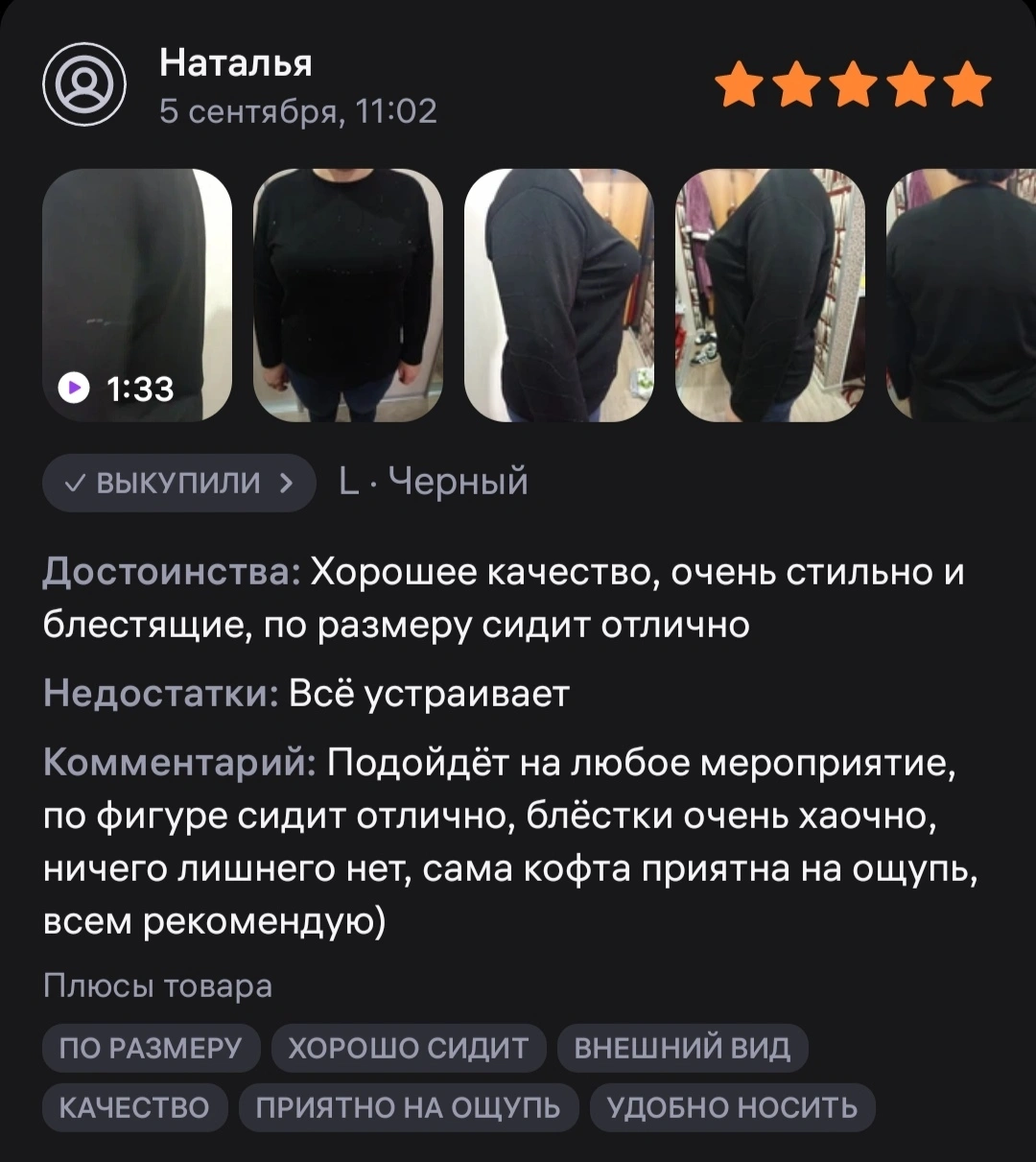This screenshot has width=1036, height=1162.
Task: Click the L · Черный variant label
Action: 434,483
